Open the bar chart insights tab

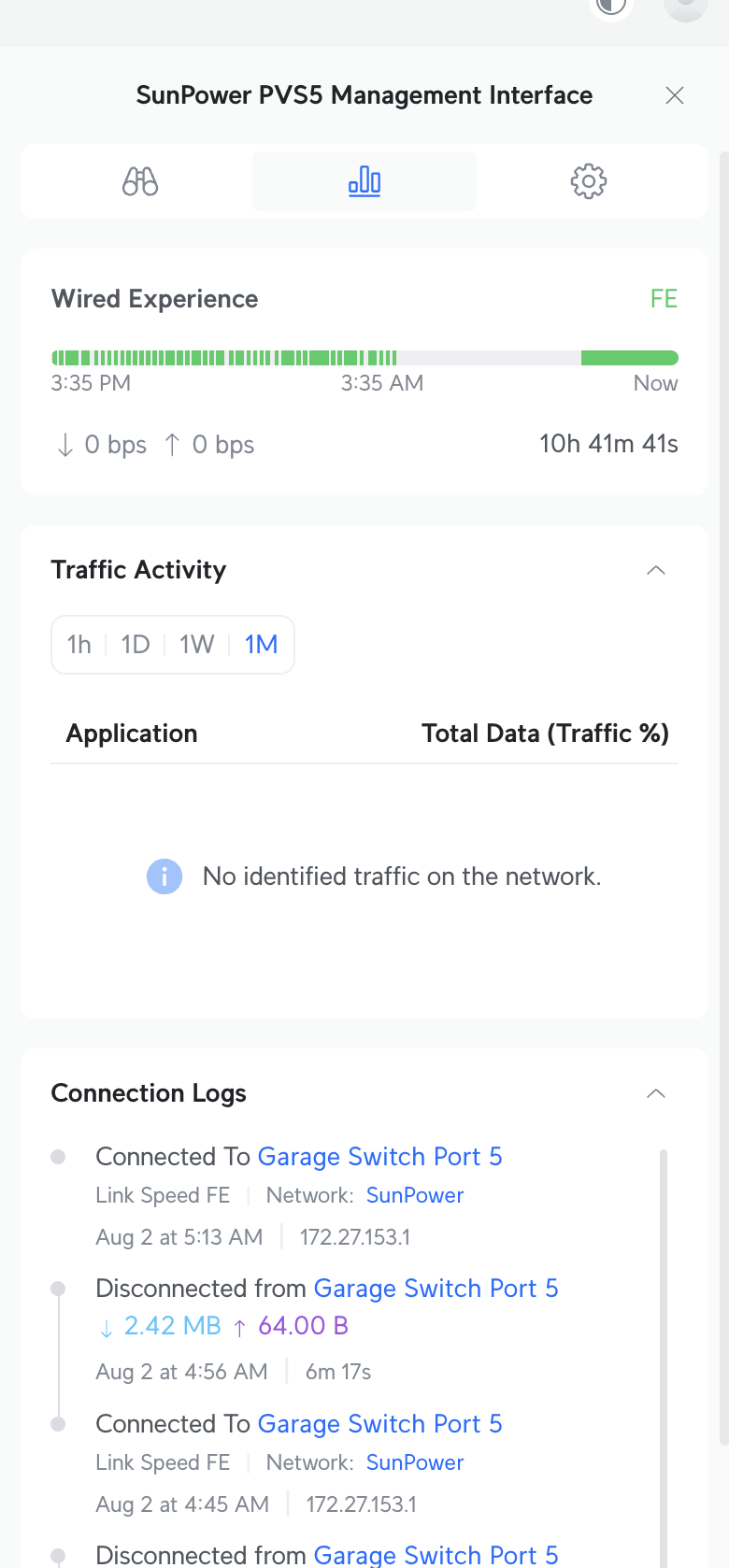364,181
